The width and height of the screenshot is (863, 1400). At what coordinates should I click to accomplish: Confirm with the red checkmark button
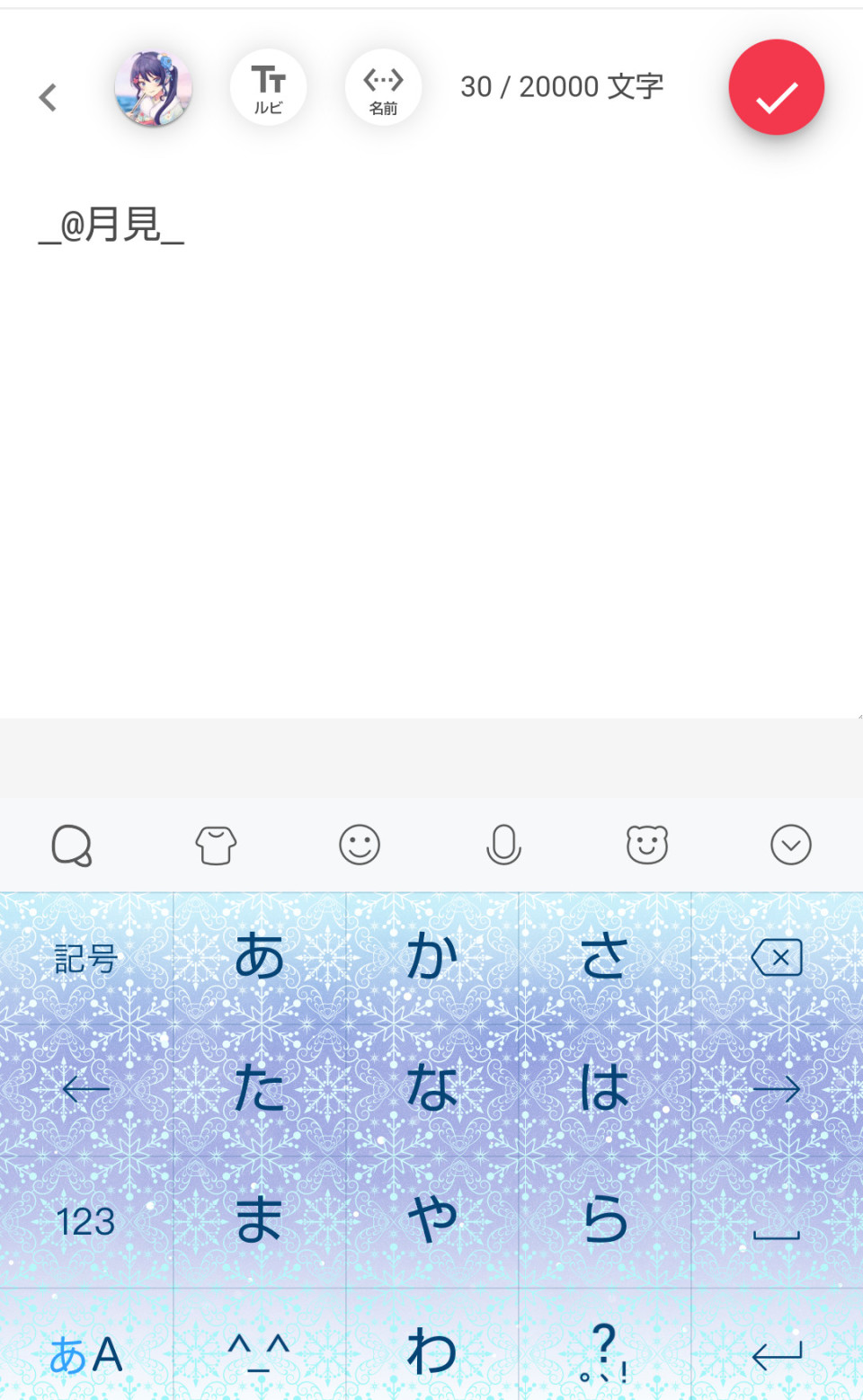(x=777, y=87)
